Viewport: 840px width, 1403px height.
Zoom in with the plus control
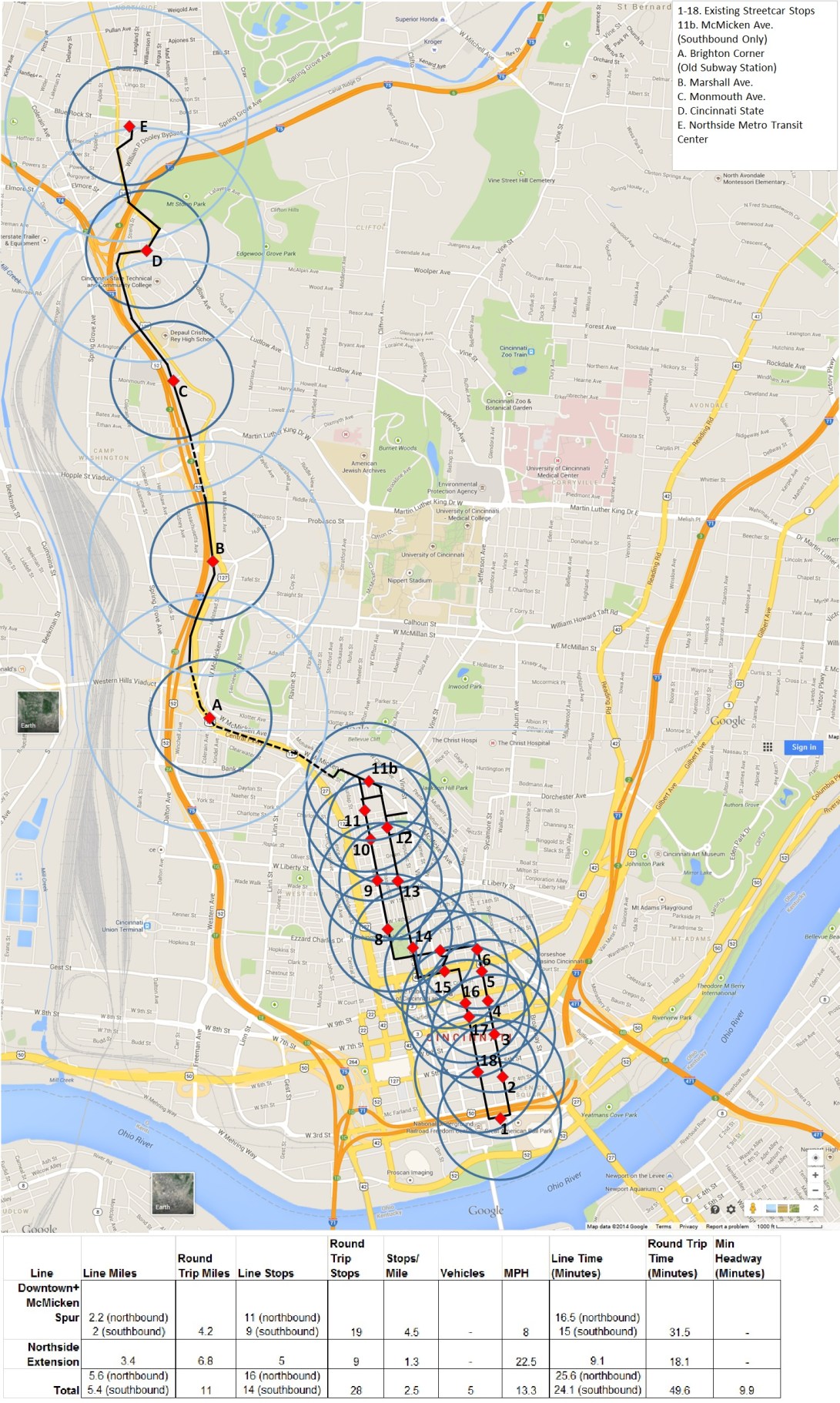(x=815, y=1174)
